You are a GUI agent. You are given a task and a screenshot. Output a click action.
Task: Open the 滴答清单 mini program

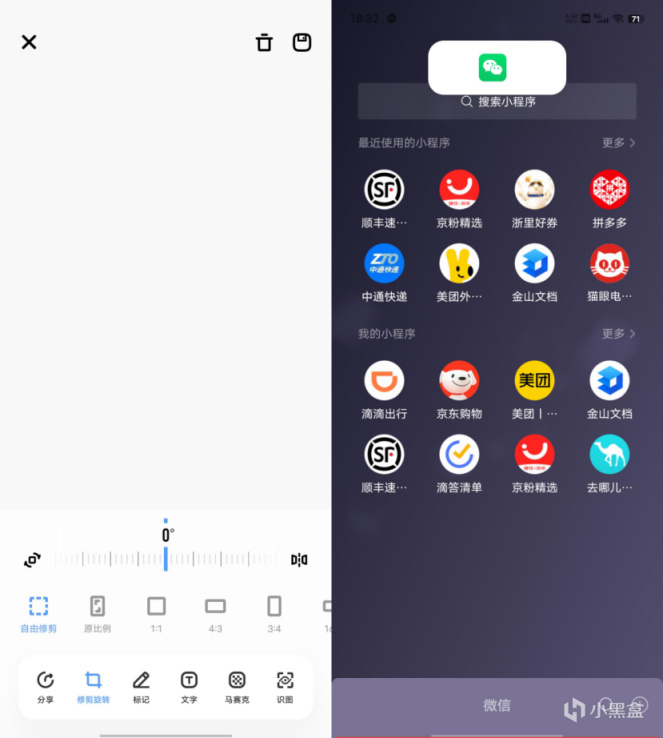coord(459,464)
